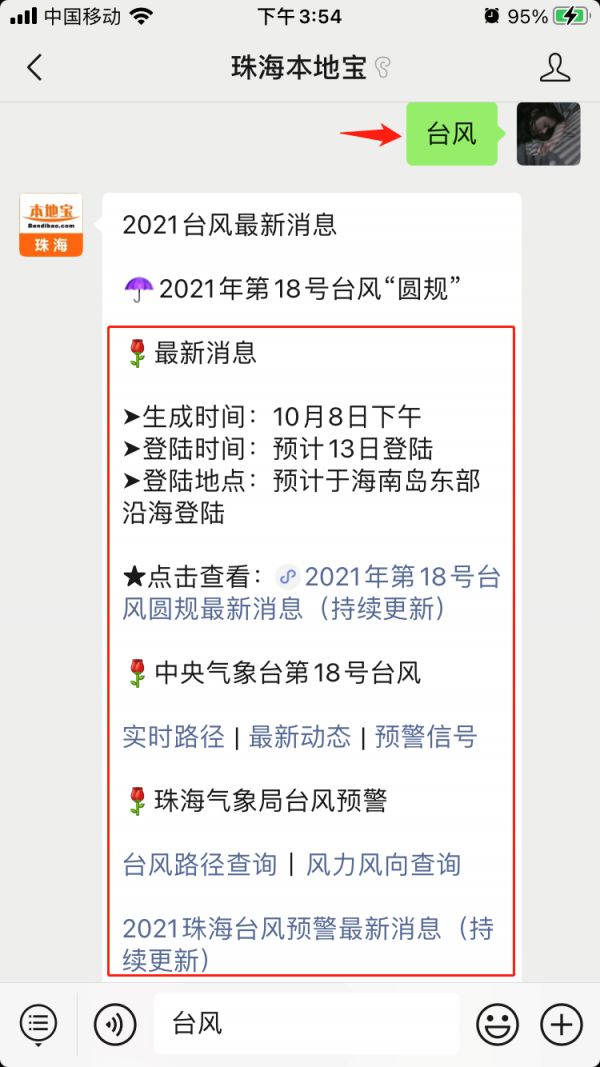Open the 风力风向查询 link
Screen dimensions: 600x1067
pyautogui.click(x=383, y=864)
